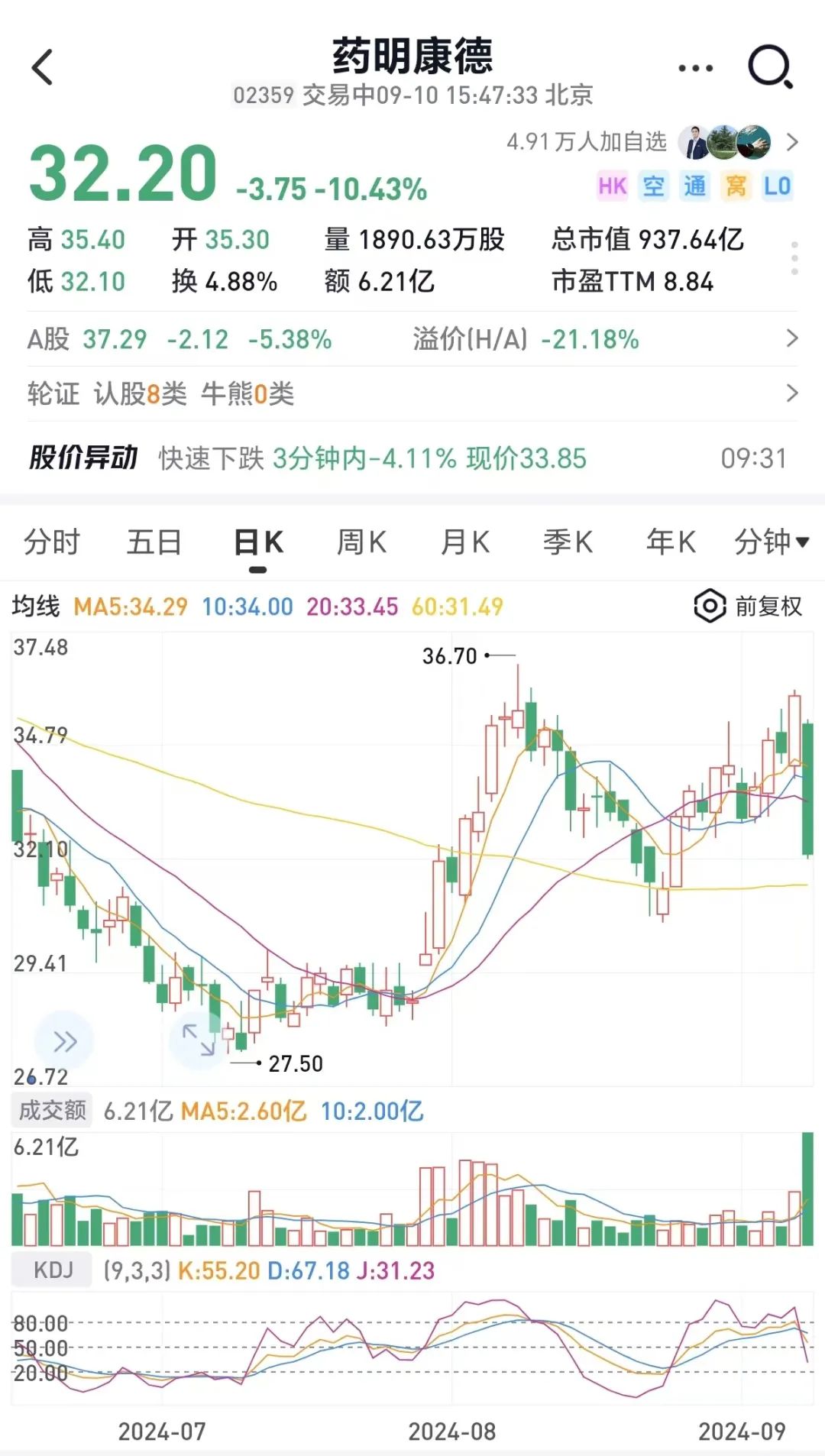Change the KDJ indicator selector

(x=52, y=1270)
